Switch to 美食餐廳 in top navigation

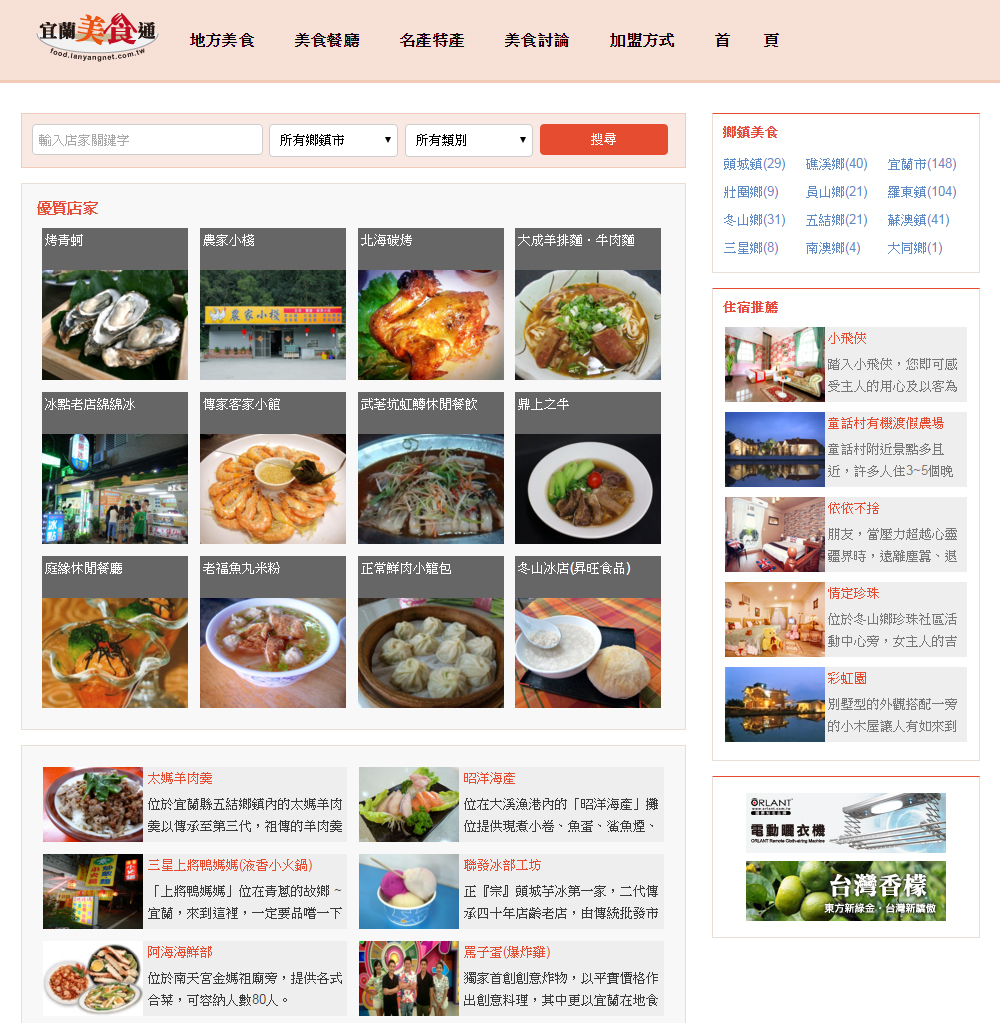[326, 41]
